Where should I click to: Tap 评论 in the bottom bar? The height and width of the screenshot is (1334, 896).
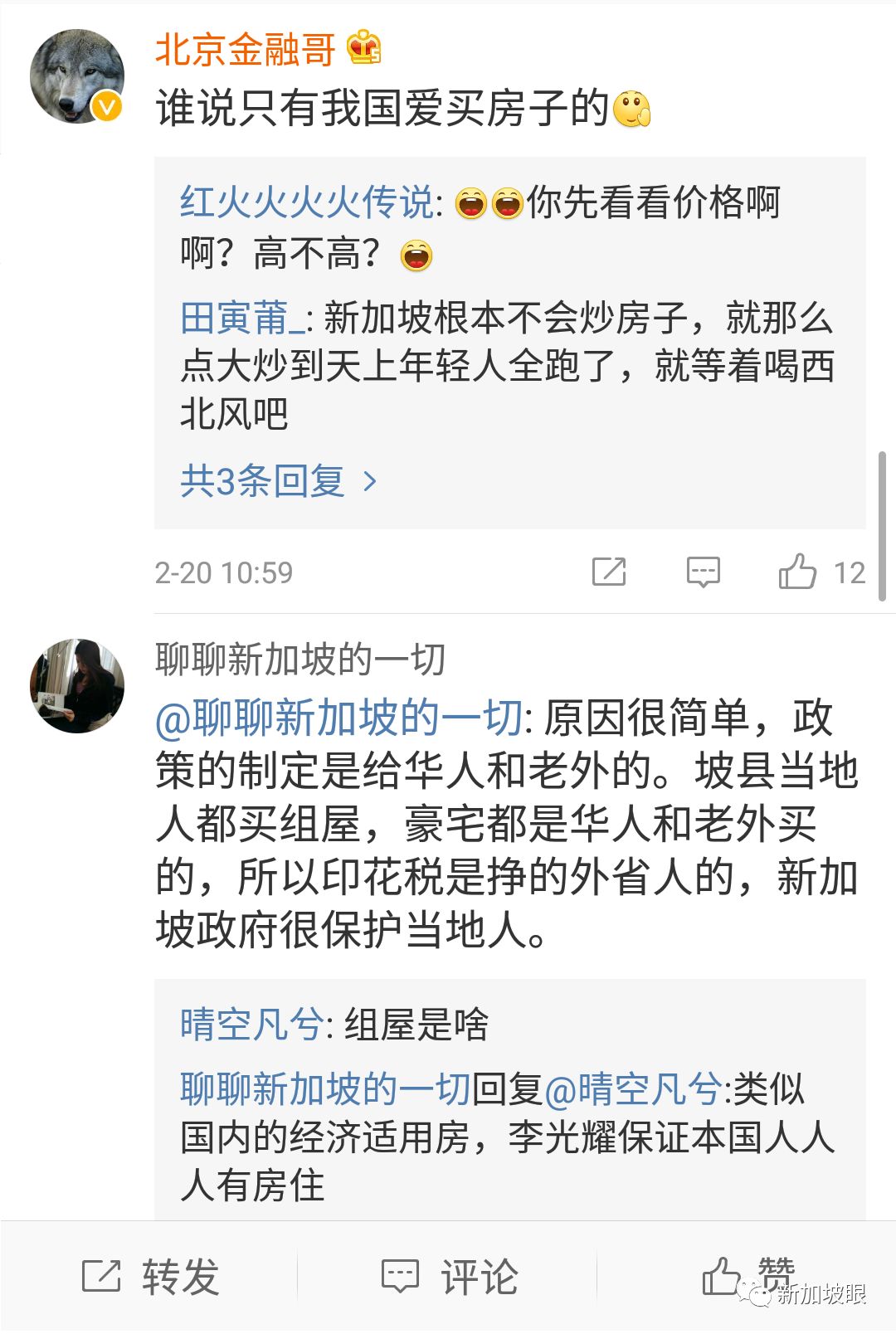[450, 1276]
